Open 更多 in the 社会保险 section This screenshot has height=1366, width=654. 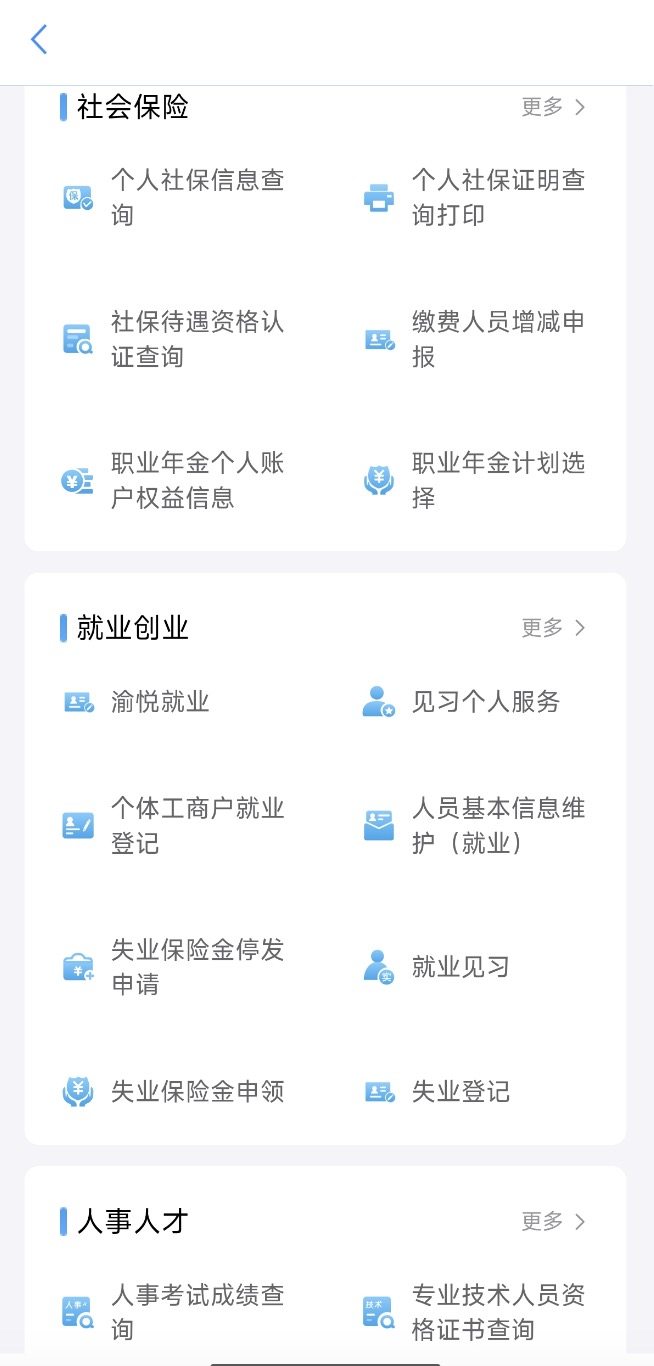[x=553, y=107]
